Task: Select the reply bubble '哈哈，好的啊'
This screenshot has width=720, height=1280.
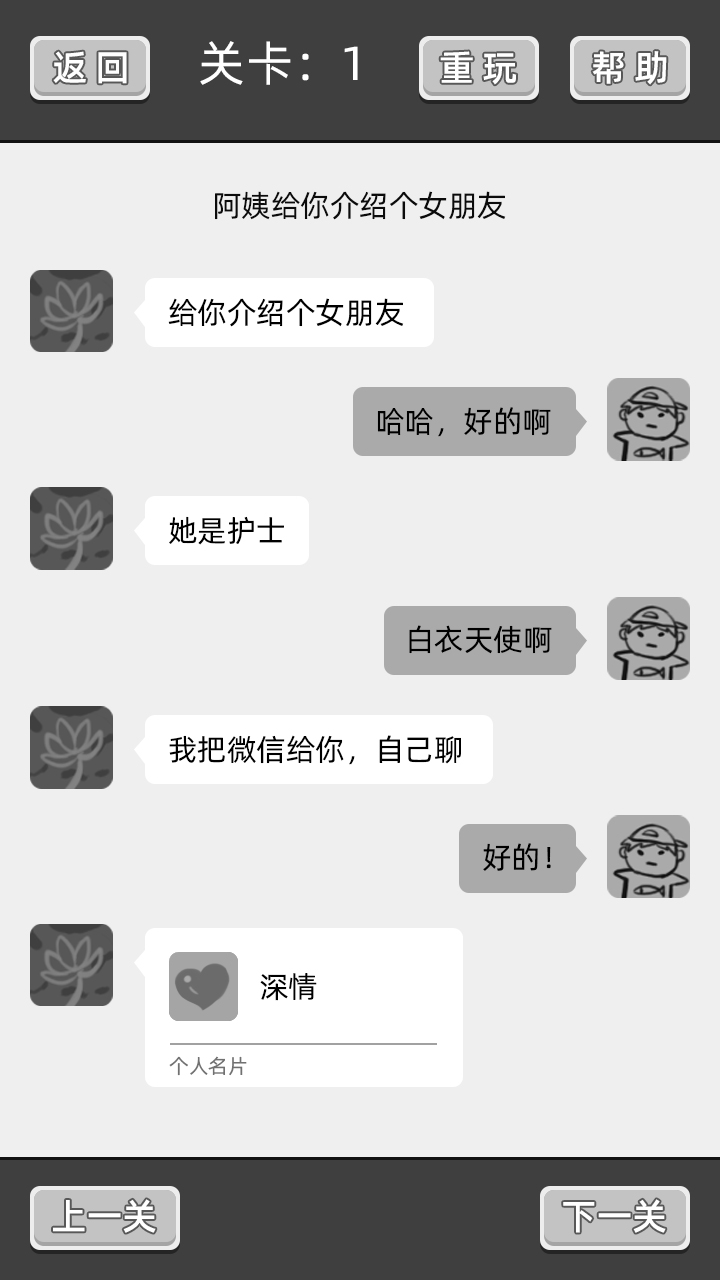Action: [464, 419]
